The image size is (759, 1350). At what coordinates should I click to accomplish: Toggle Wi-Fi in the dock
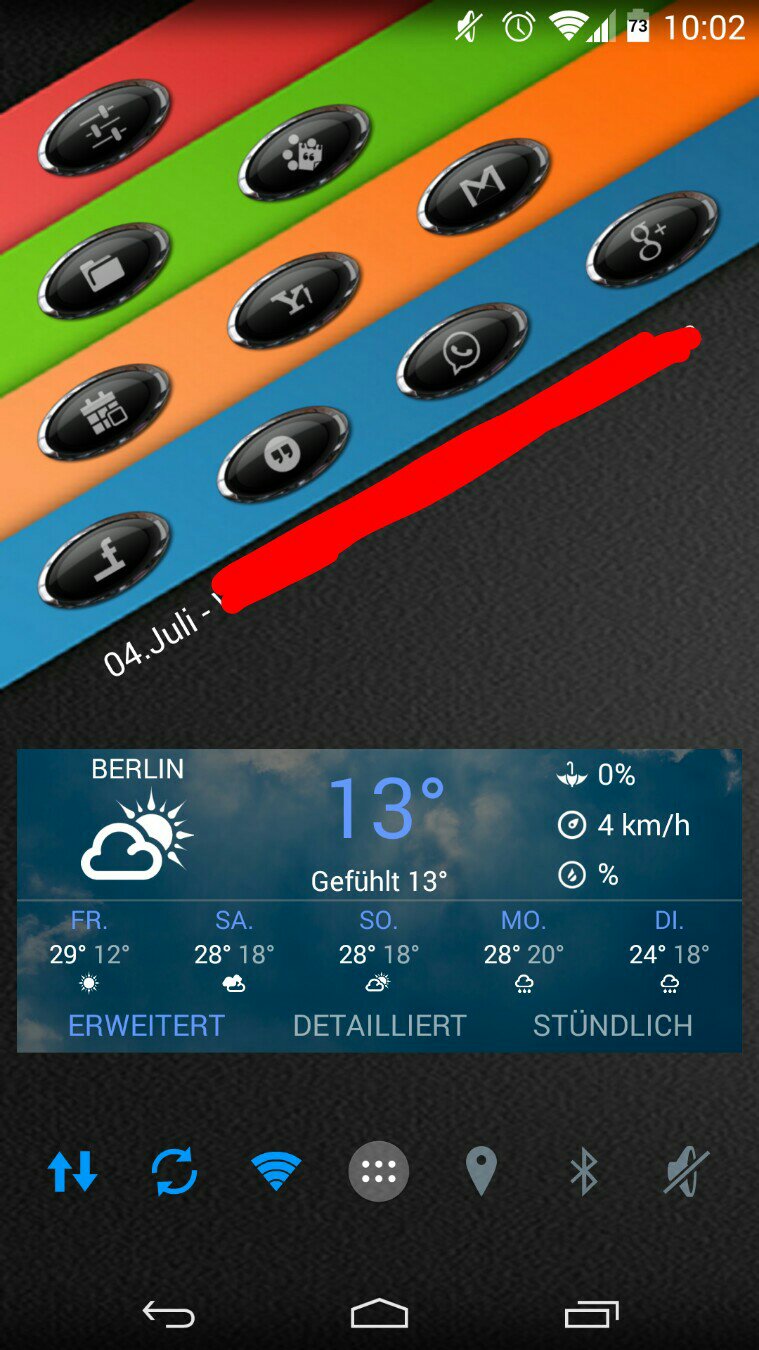277,1171
